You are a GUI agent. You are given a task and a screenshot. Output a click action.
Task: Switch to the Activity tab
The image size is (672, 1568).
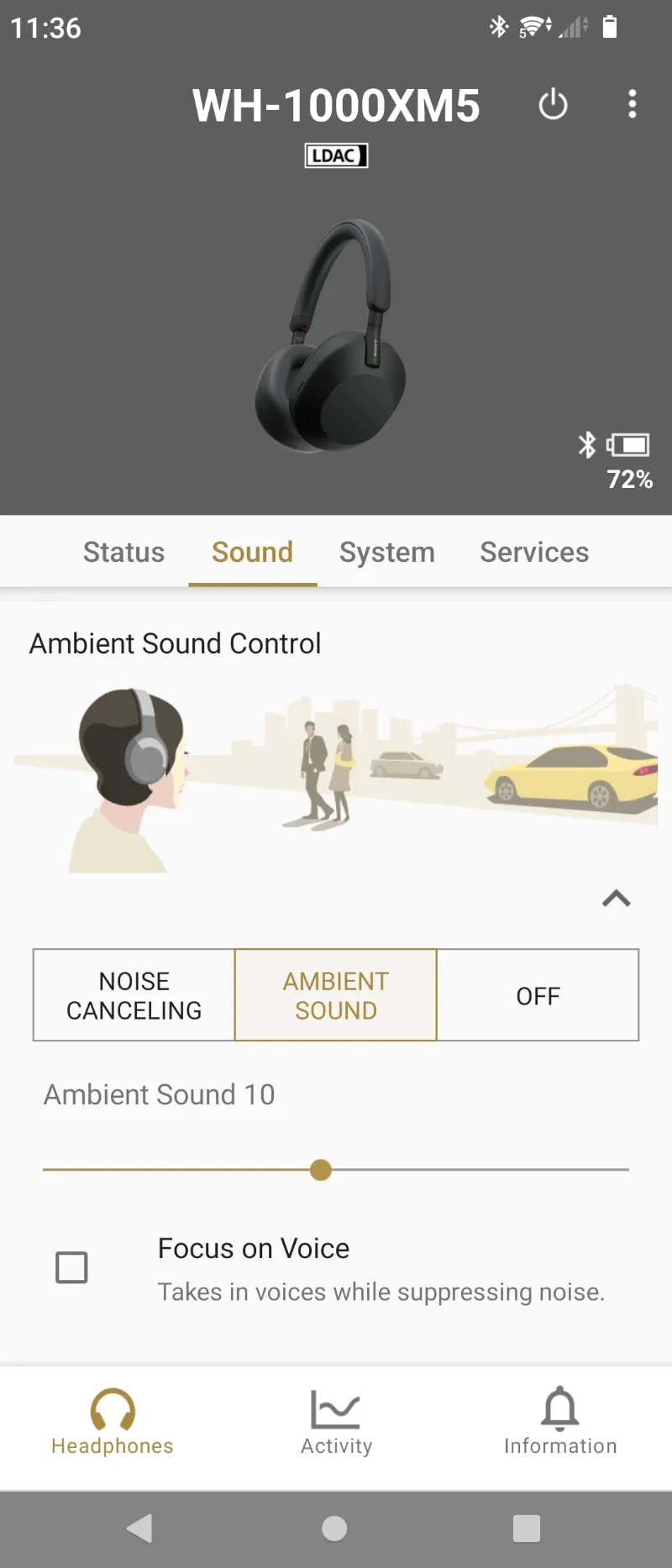tap(336, 1422)
